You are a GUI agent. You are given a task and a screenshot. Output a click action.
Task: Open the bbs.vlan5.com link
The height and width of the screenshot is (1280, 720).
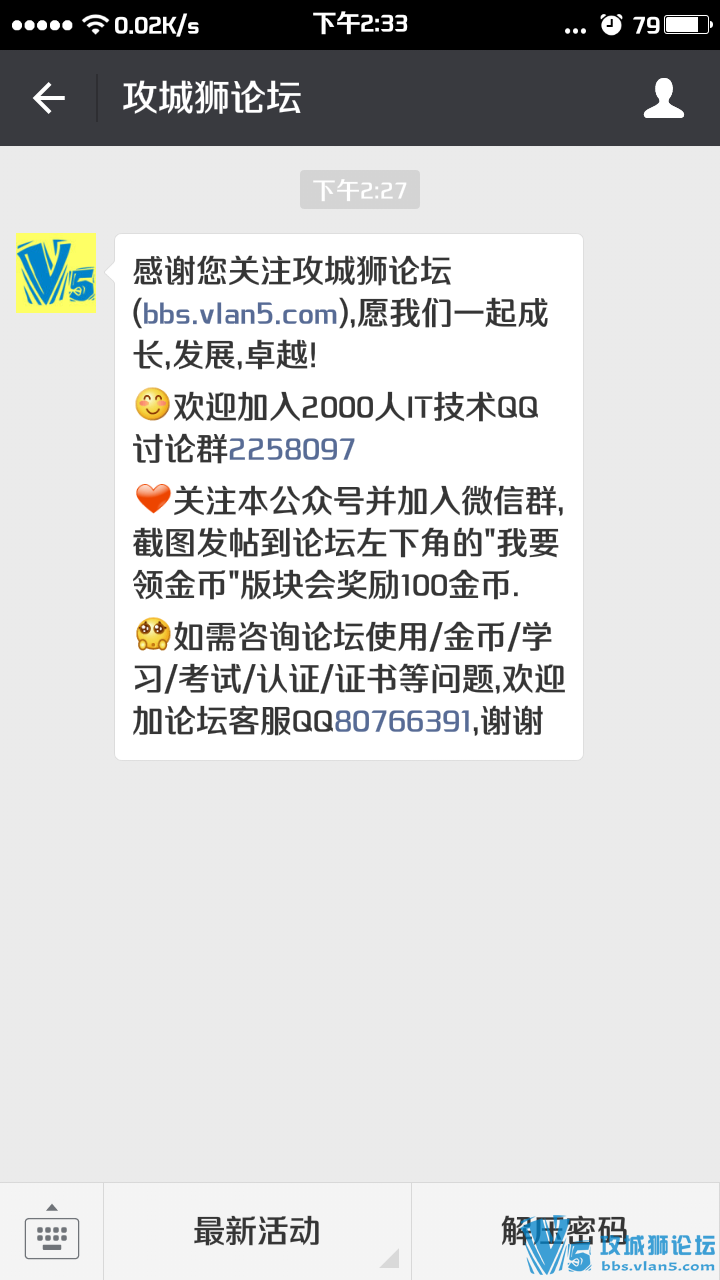240,315
